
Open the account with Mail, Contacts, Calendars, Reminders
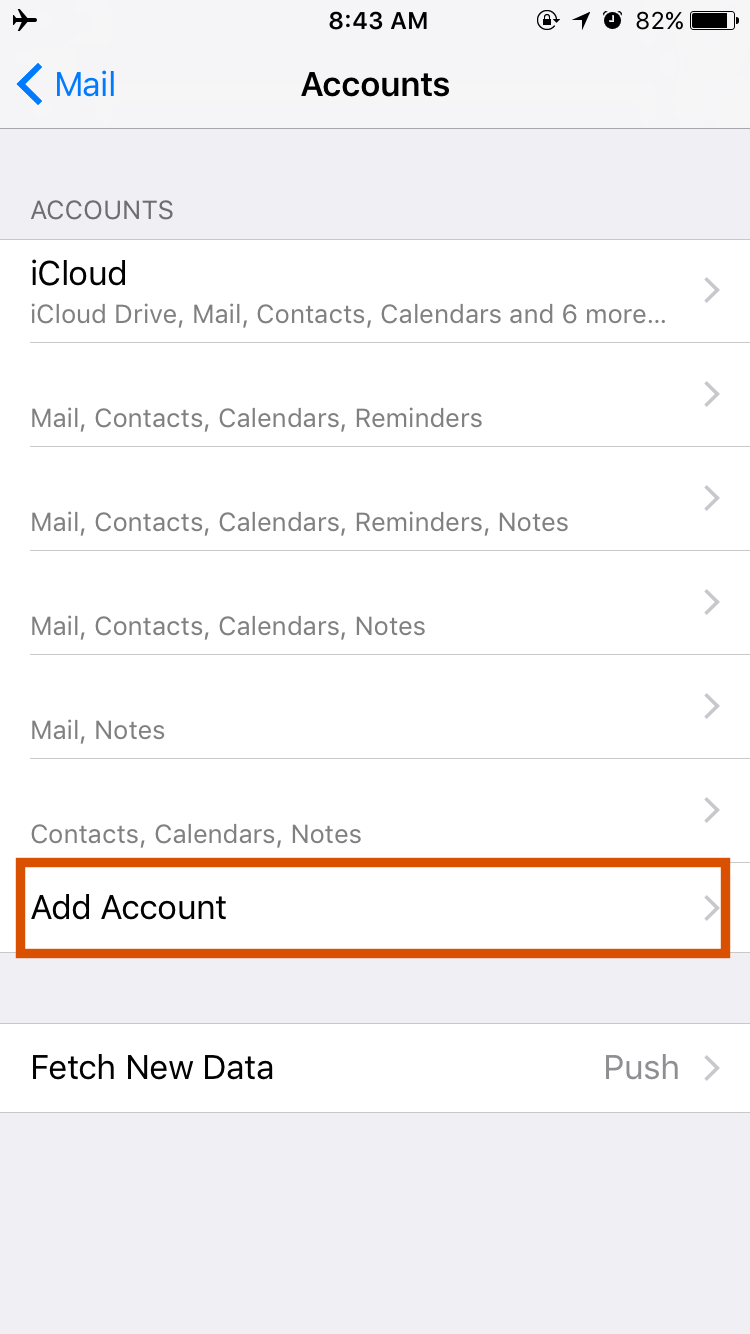(375, 396)
